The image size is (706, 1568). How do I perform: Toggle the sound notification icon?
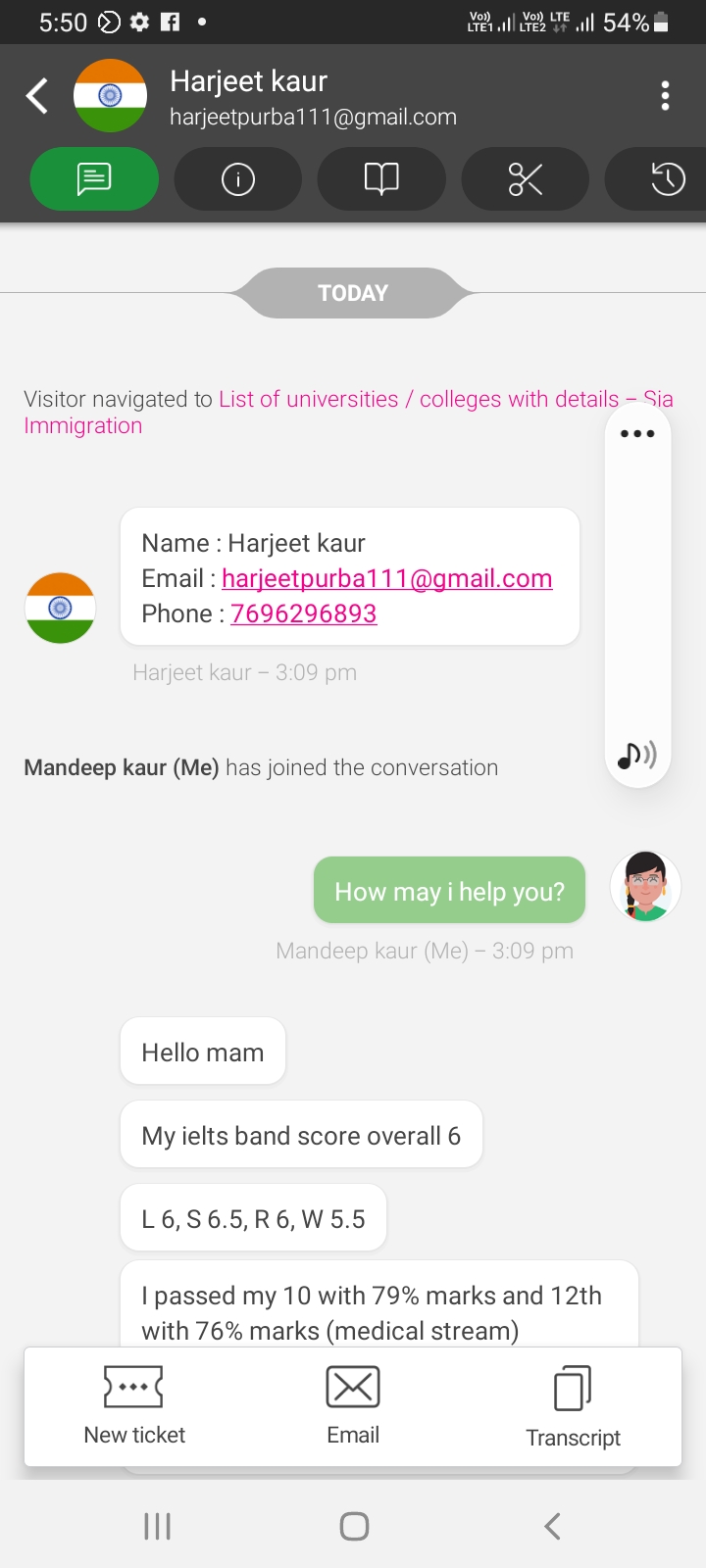[x=637, y=756]
